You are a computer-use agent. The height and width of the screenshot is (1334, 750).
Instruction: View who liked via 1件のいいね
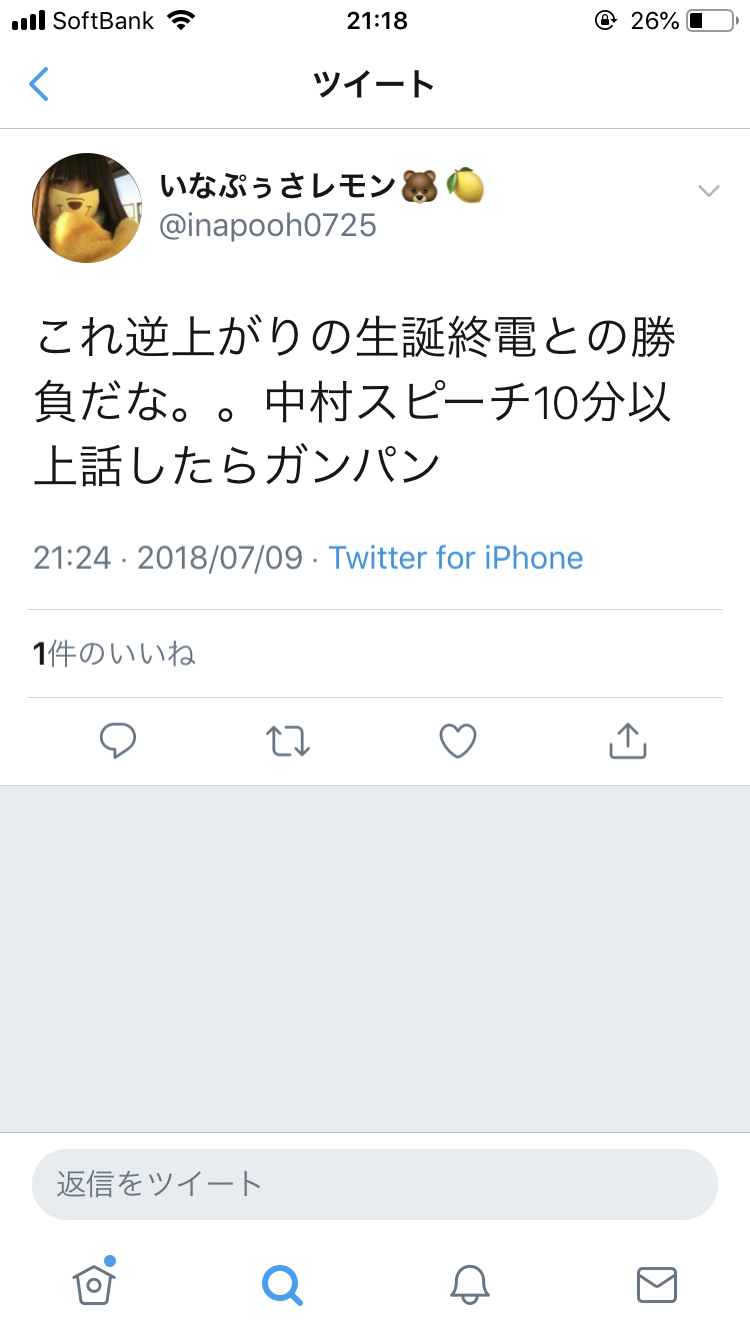click(x=114, y=654)
